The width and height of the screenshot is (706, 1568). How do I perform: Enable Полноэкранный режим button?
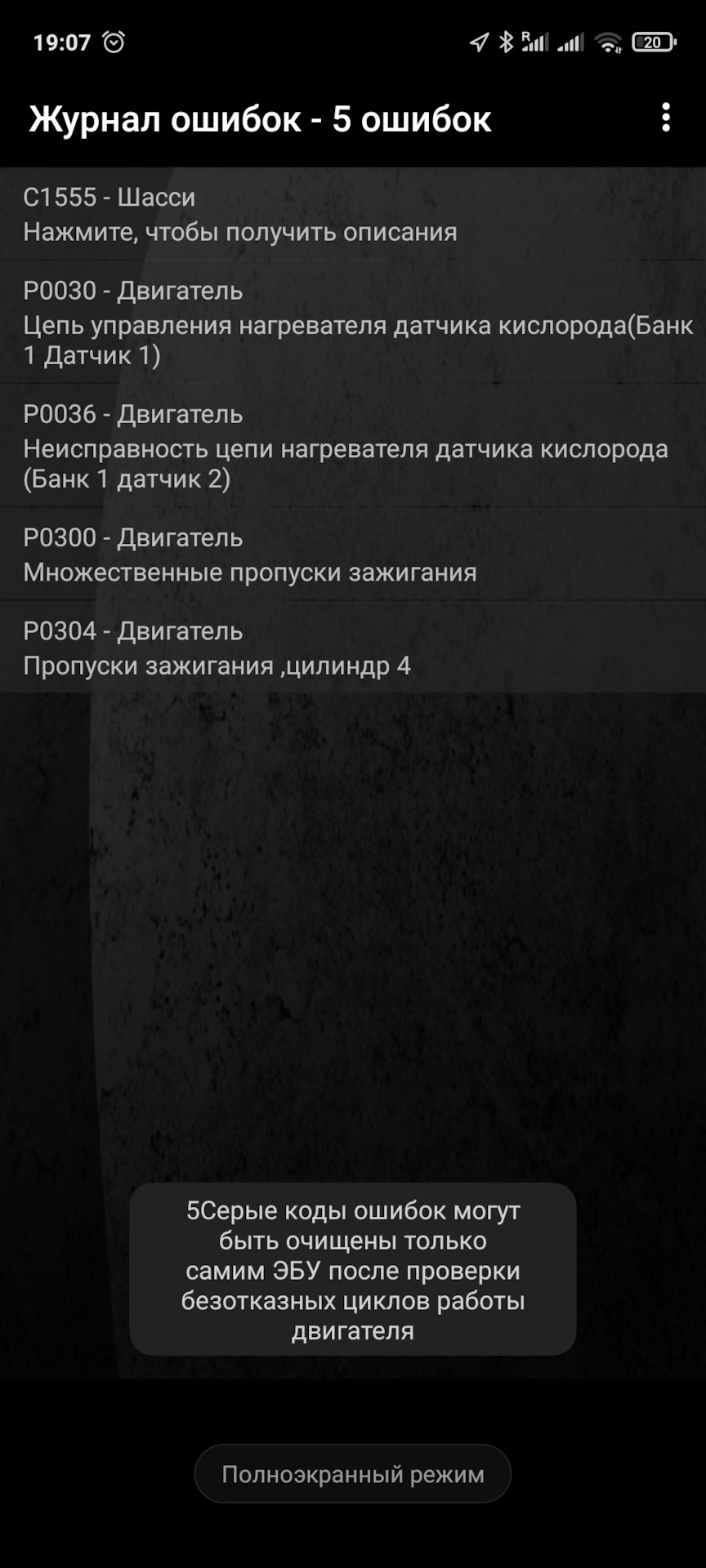353,1474
